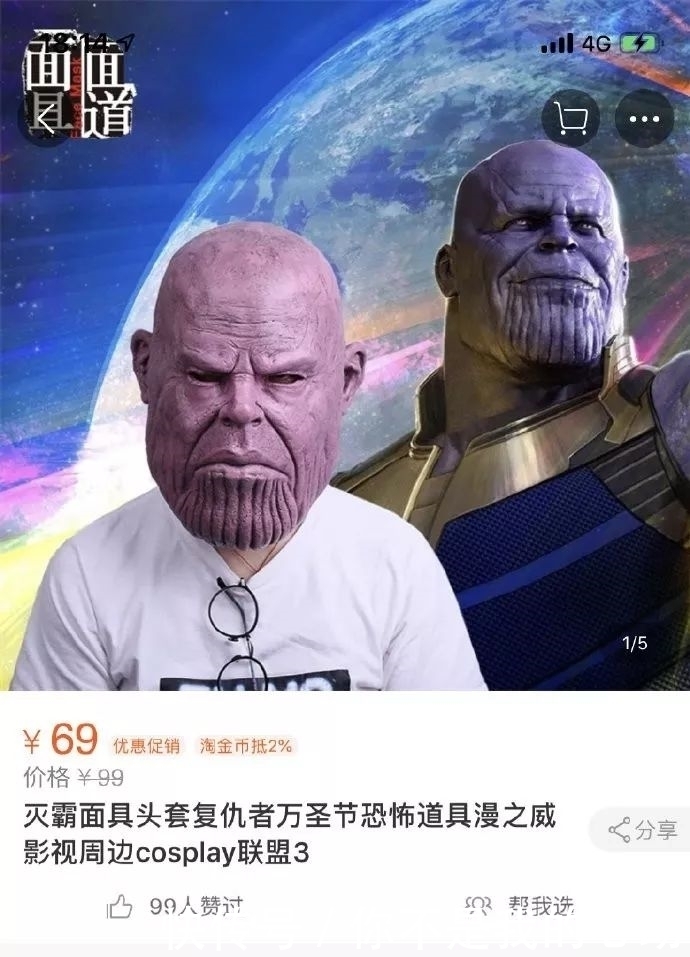Tap 帮我选 to get help choosing
The image size is (690, 957).
pyautogui.click(x=520, y=907)
